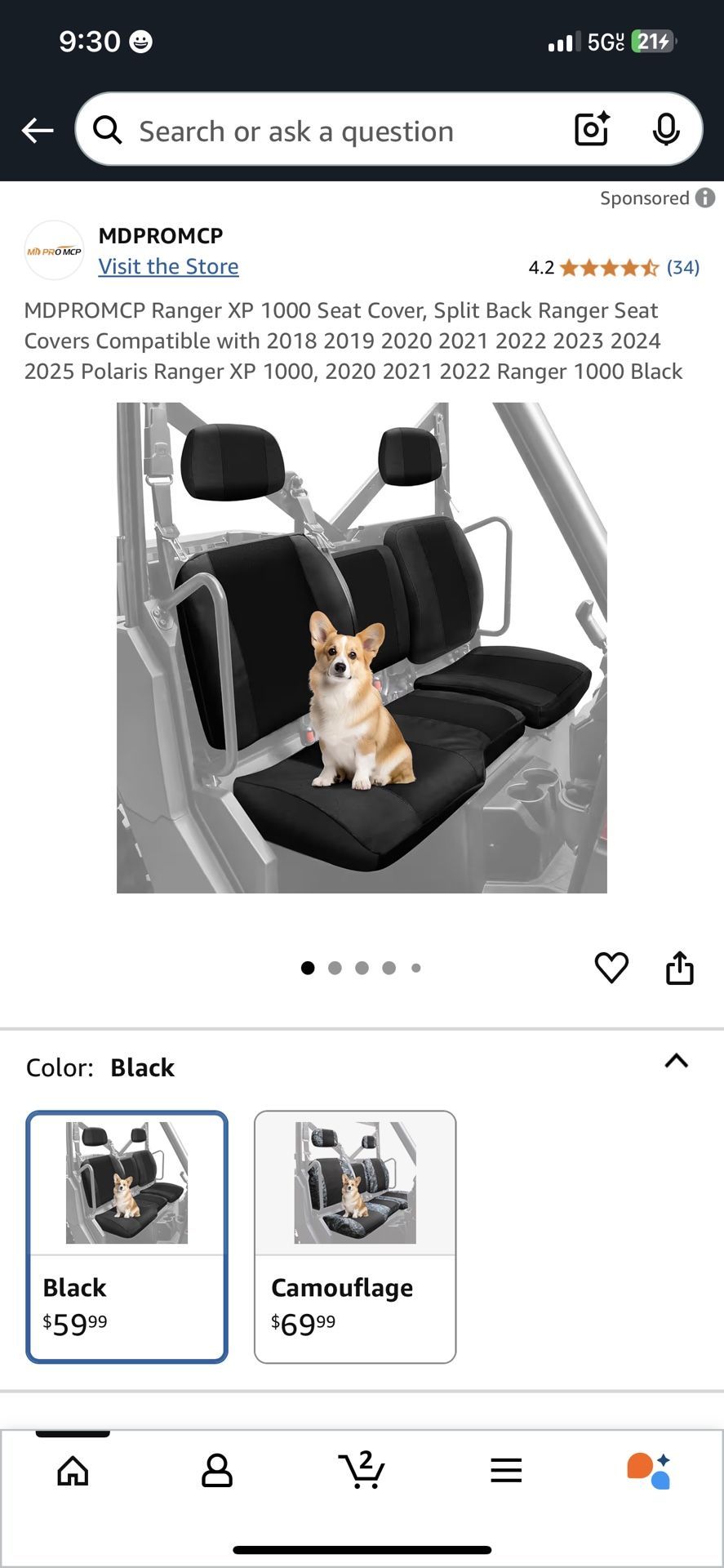The image size is (724, 1568).
Task: Tap the search or ask a question field
Action: (x=326, y=131)
